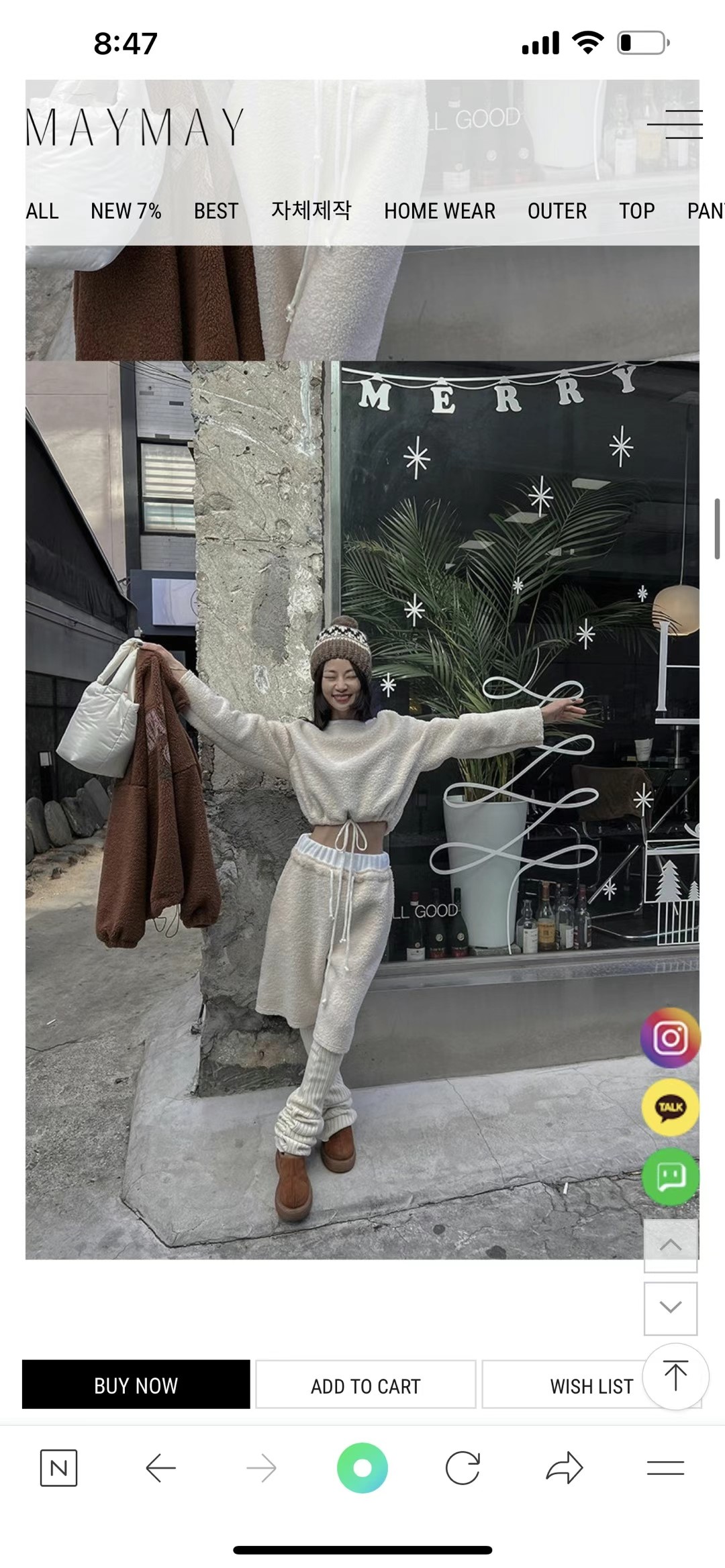Switch to the BEST category
The width and height of the screenshot is (725, 1568).
click(216, 211)
